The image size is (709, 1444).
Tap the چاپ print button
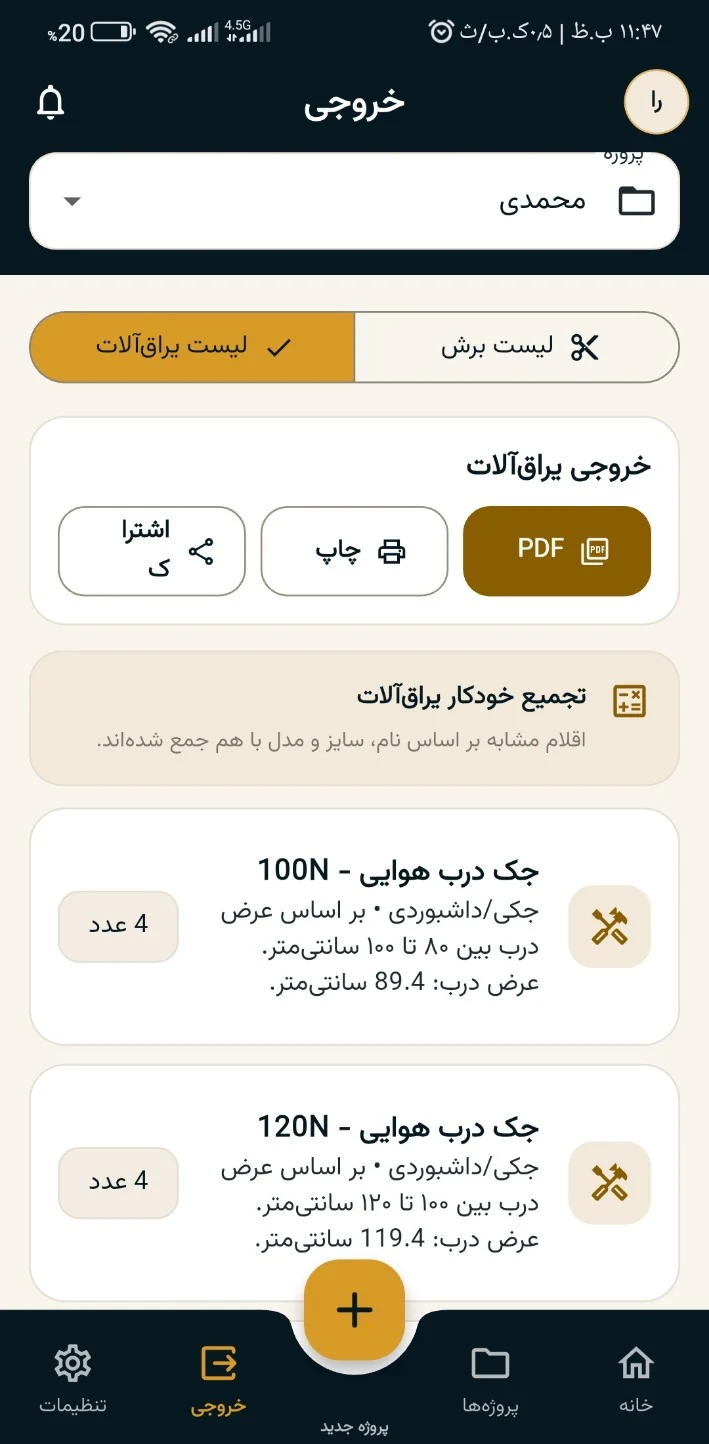pos(354,551)
